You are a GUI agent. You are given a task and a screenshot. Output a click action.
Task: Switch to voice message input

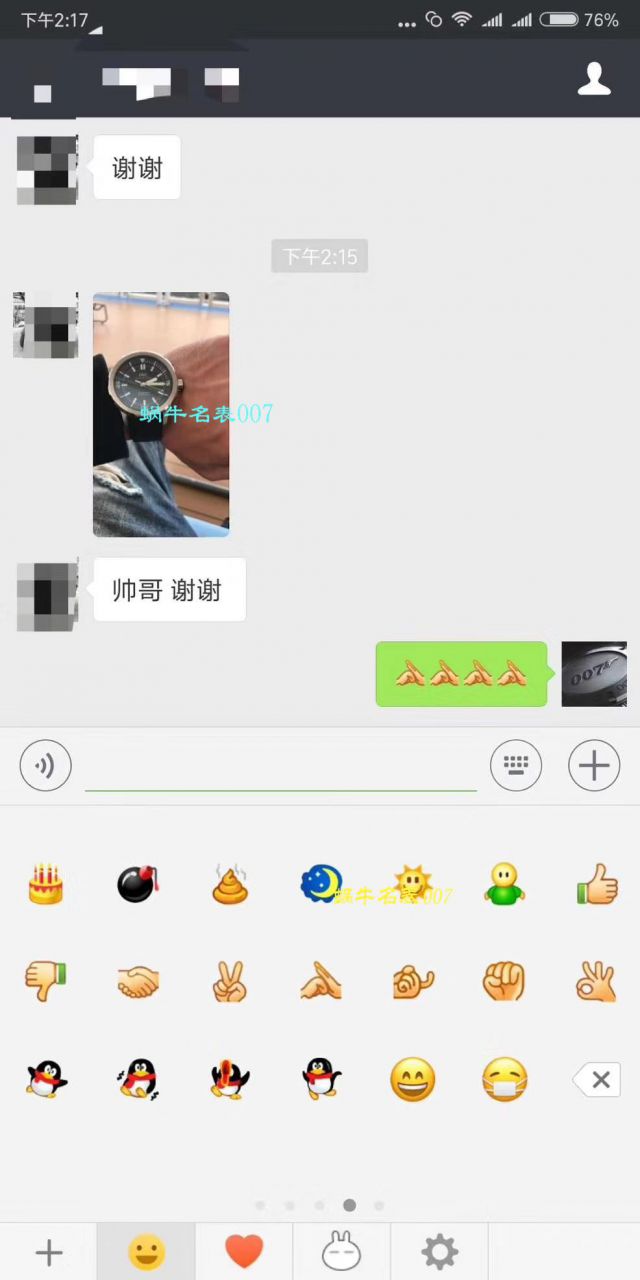45,767
